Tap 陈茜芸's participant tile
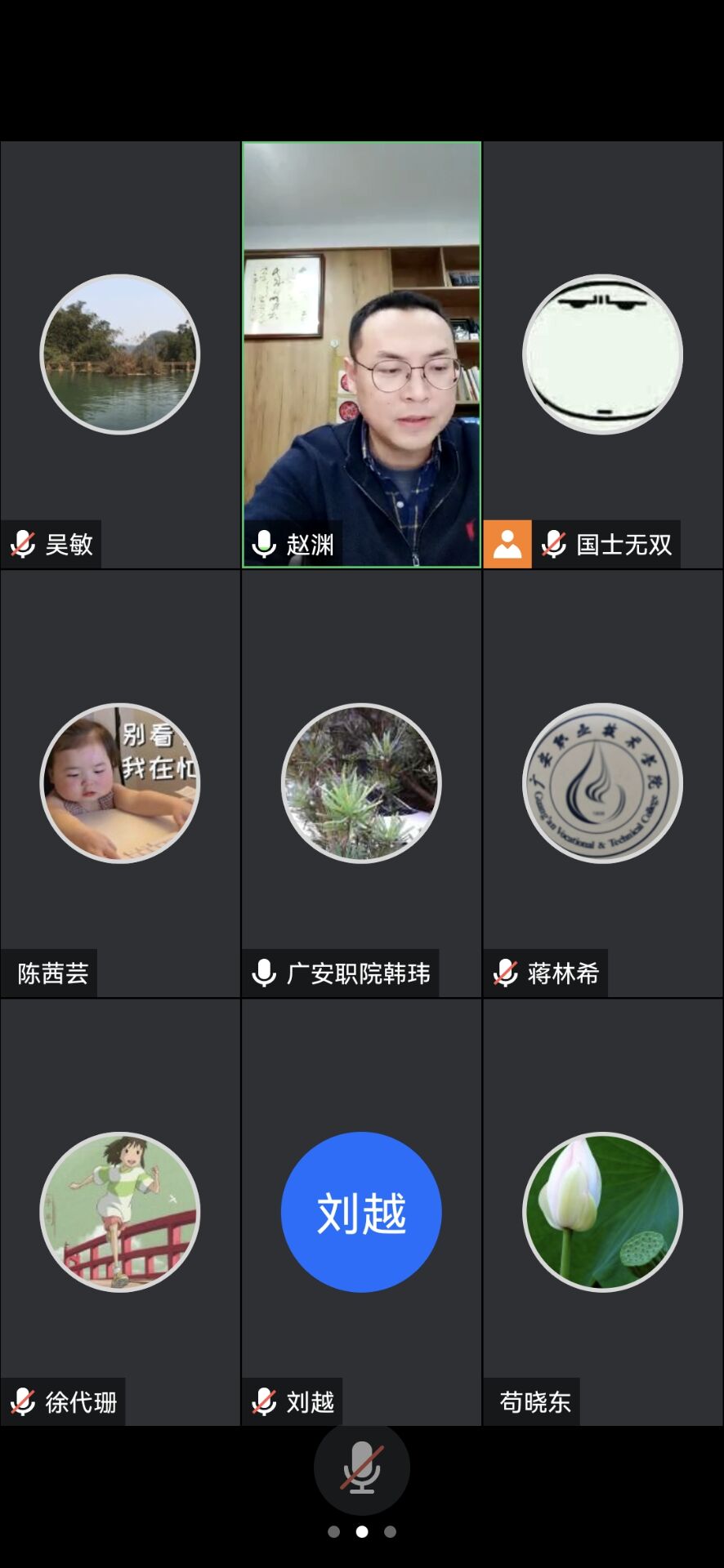Screen dimensions: 724x1568 point(120,782)
